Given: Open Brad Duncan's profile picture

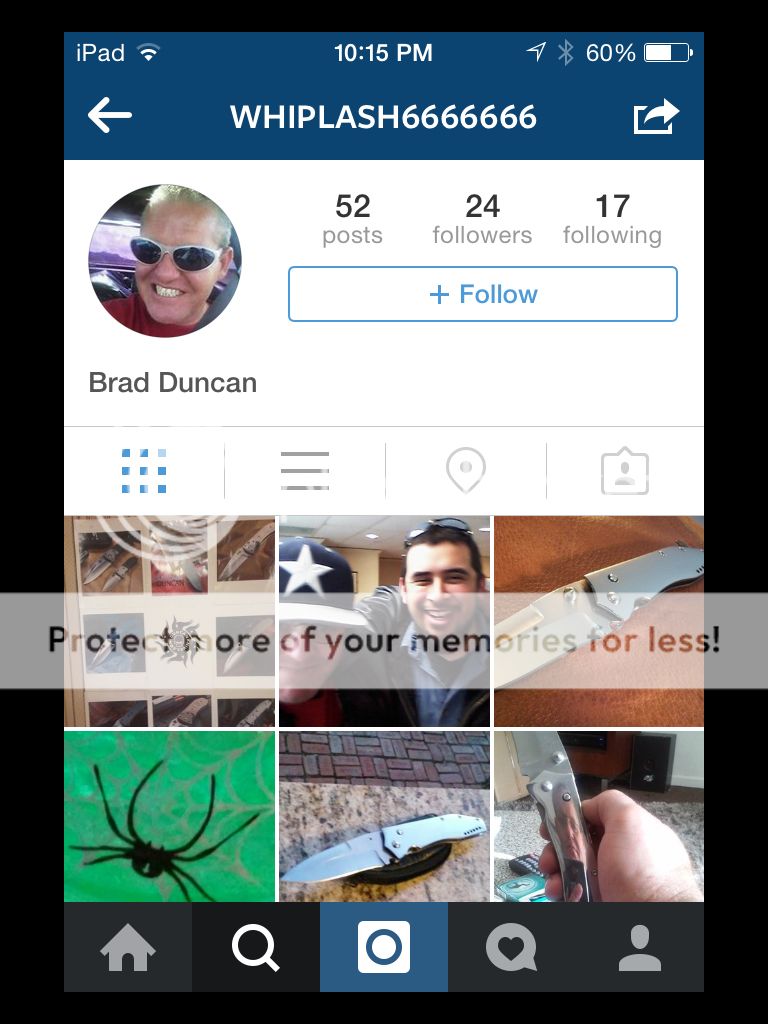Looking at the screenshot, I should coord(165,261).
